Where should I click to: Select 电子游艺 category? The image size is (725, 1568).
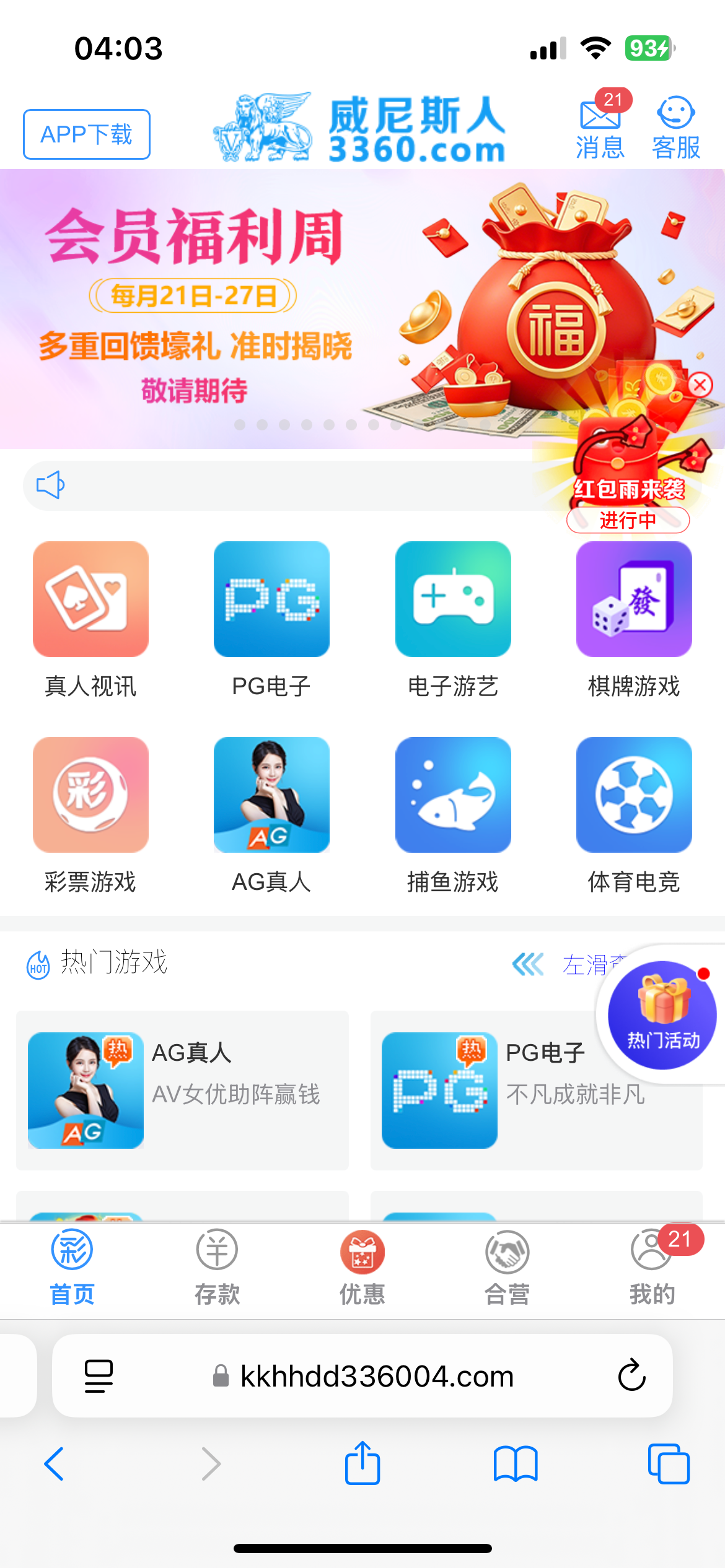pyautogui.click(x=453, y=599)
